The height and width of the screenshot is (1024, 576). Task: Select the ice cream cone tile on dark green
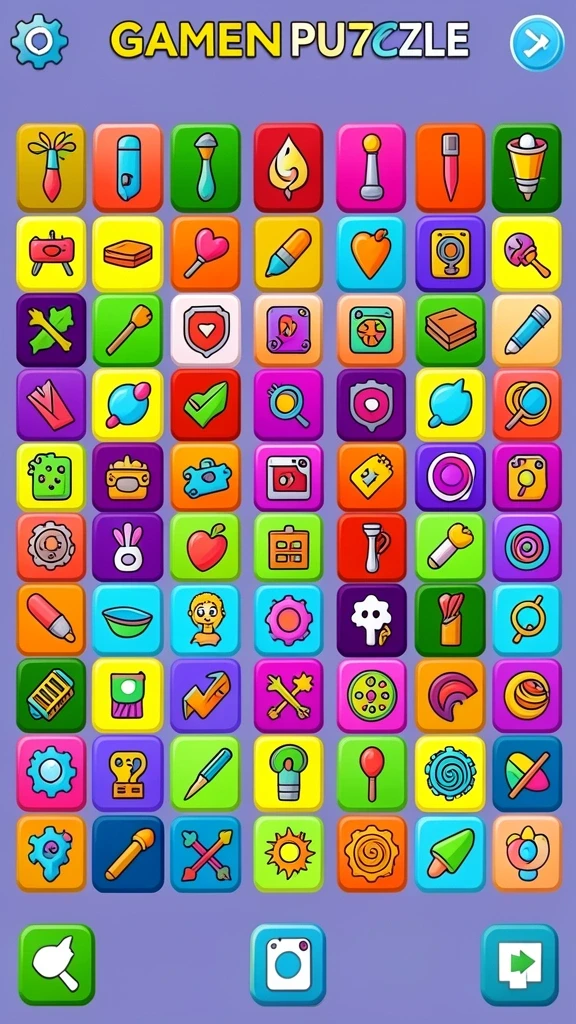coord(527,168)
